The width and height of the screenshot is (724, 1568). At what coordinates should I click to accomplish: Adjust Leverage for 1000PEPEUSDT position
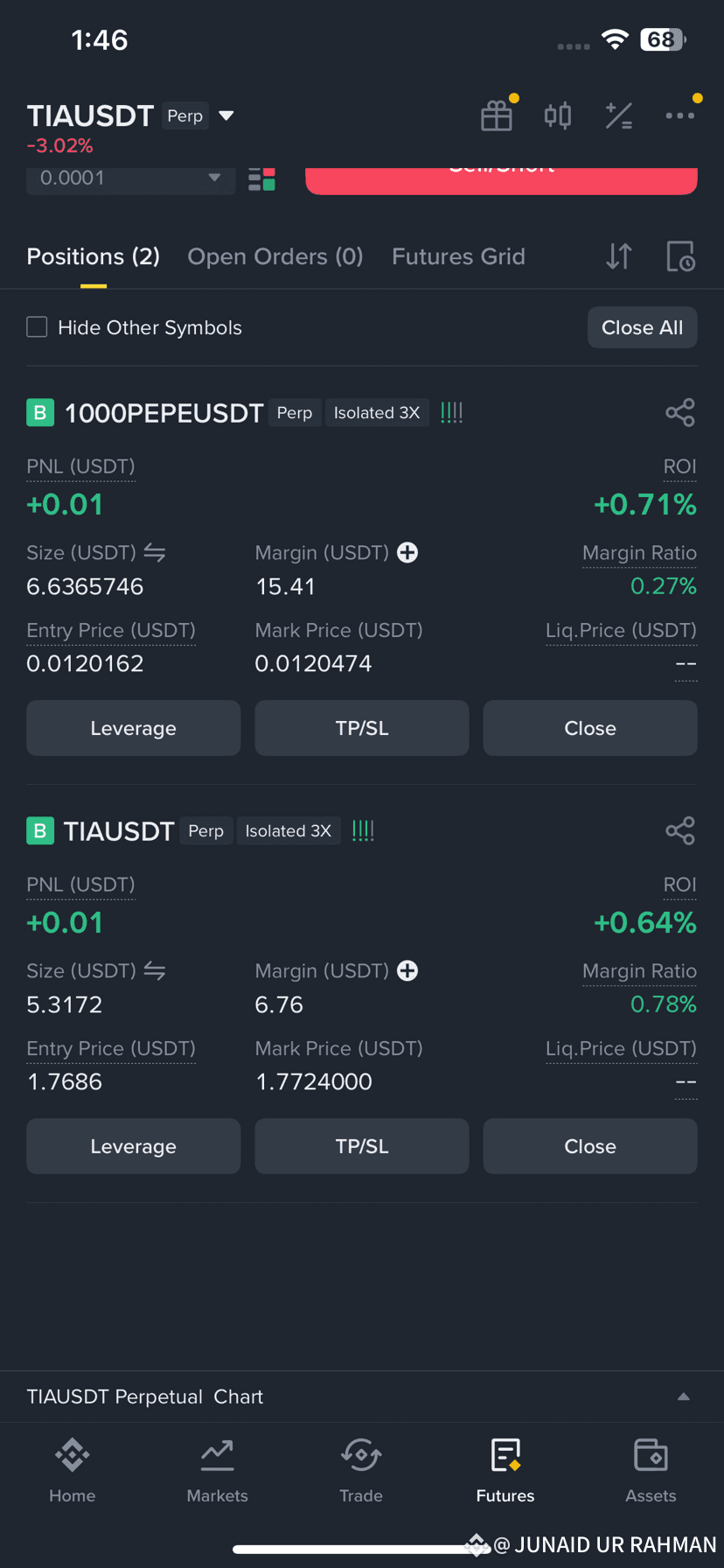coord(134,728)
